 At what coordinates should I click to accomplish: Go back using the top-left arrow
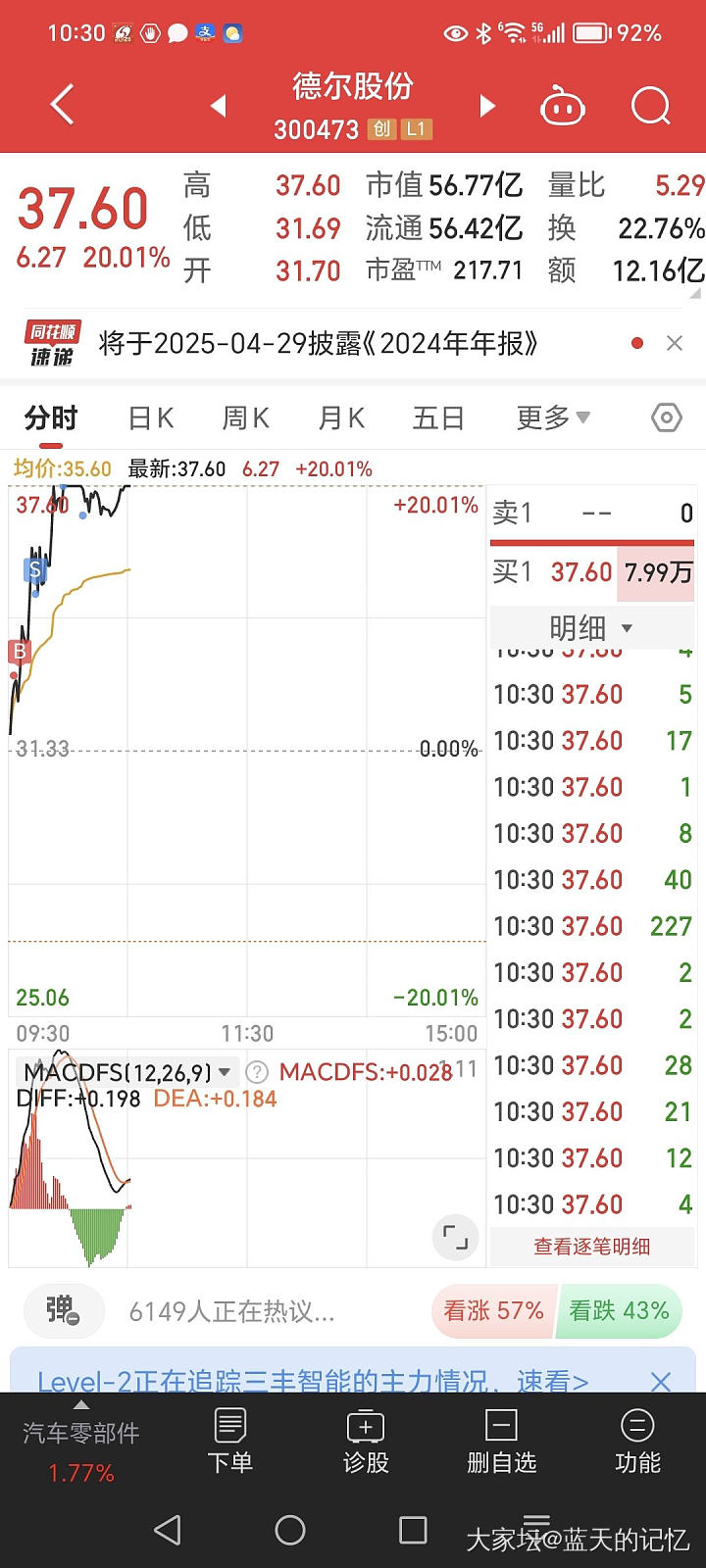(x=62, y=105)
